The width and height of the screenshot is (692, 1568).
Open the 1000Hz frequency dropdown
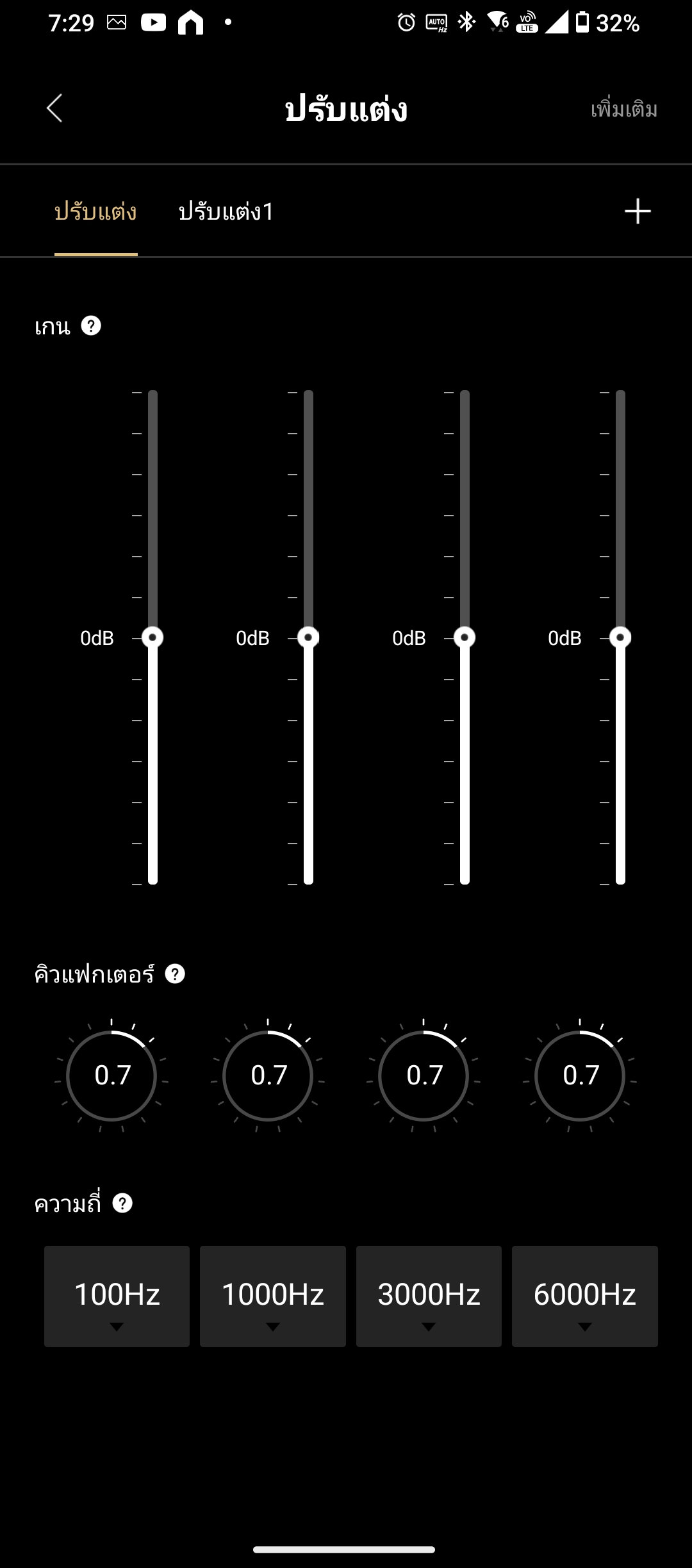pyautogui.click(x=273, y=1296)
